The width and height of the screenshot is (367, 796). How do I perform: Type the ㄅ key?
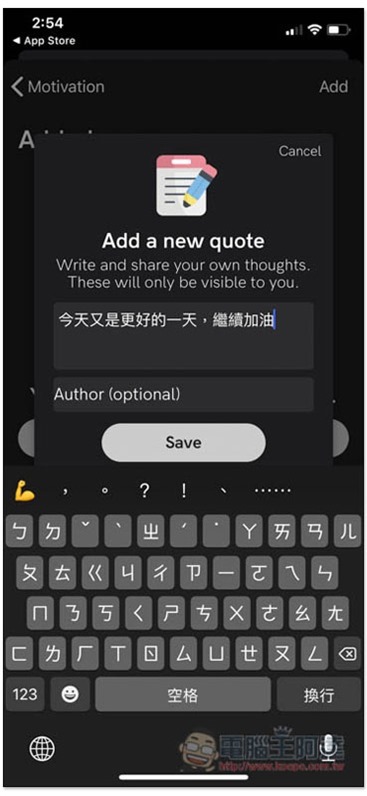(20, 531)
